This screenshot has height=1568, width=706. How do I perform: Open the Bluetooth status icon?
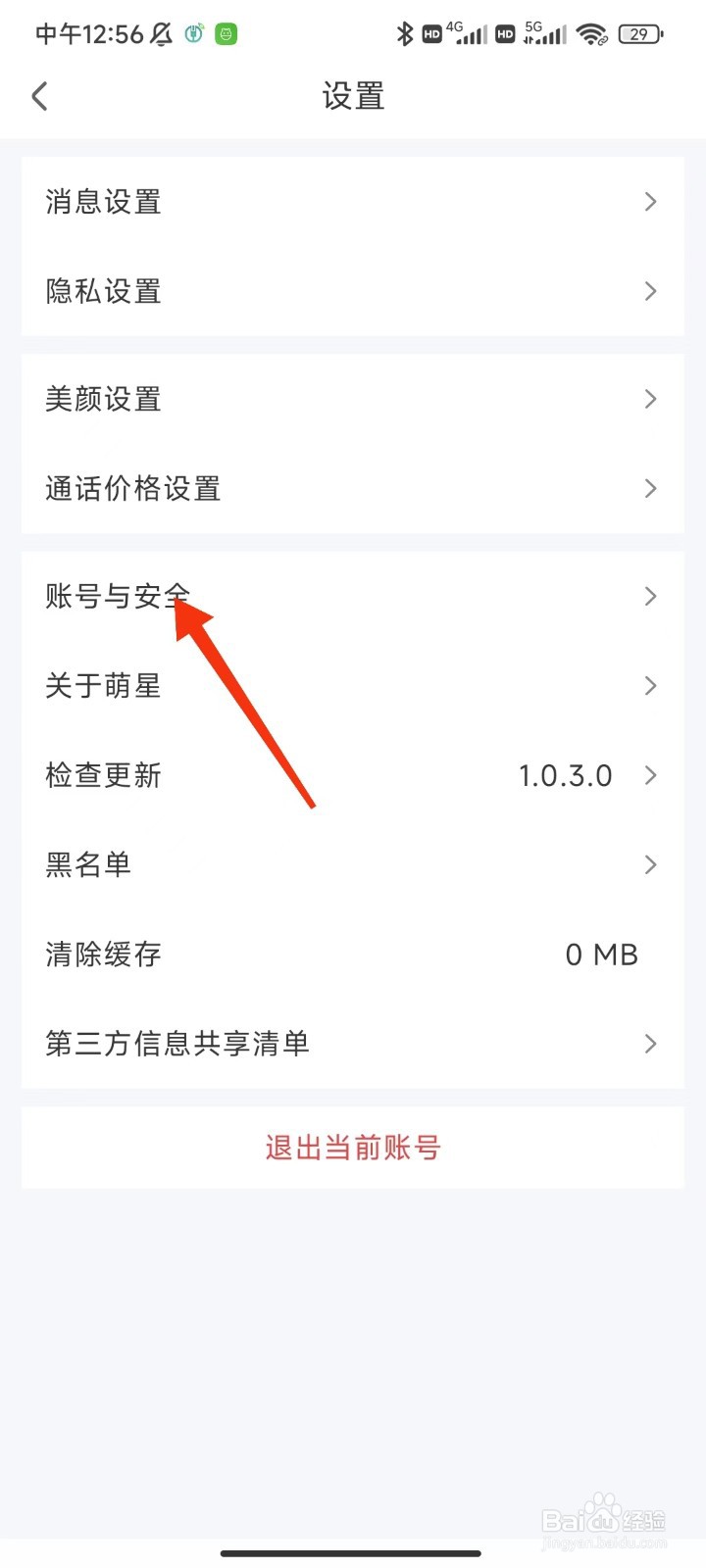(x=406, y=33)
